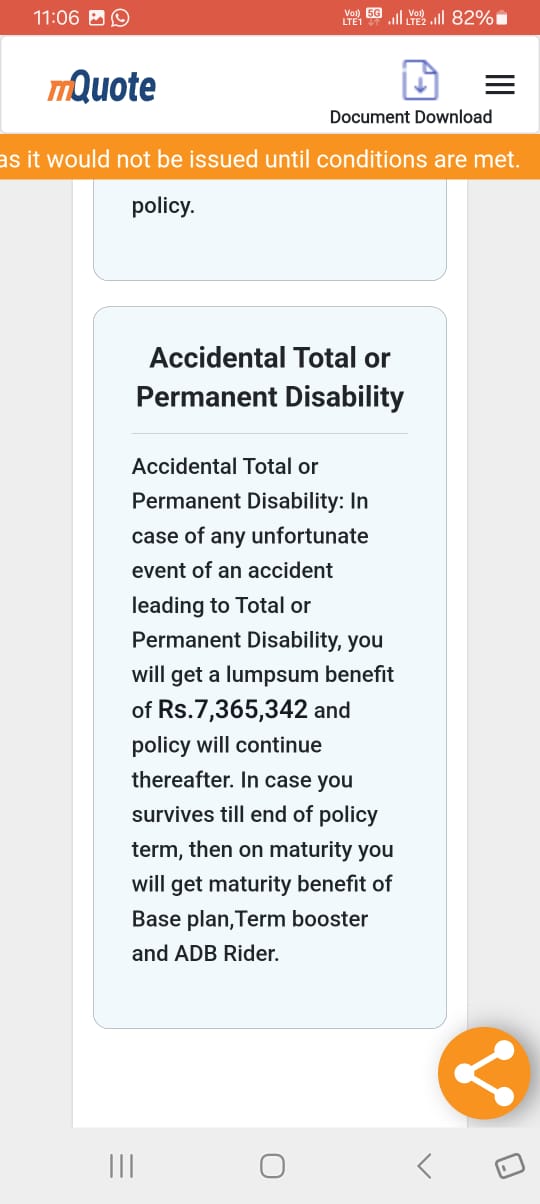Image resolution: width=540 pixels, height=1204 pixels.
Task: Tap the orange share floating button
Action: point(484,1073)
